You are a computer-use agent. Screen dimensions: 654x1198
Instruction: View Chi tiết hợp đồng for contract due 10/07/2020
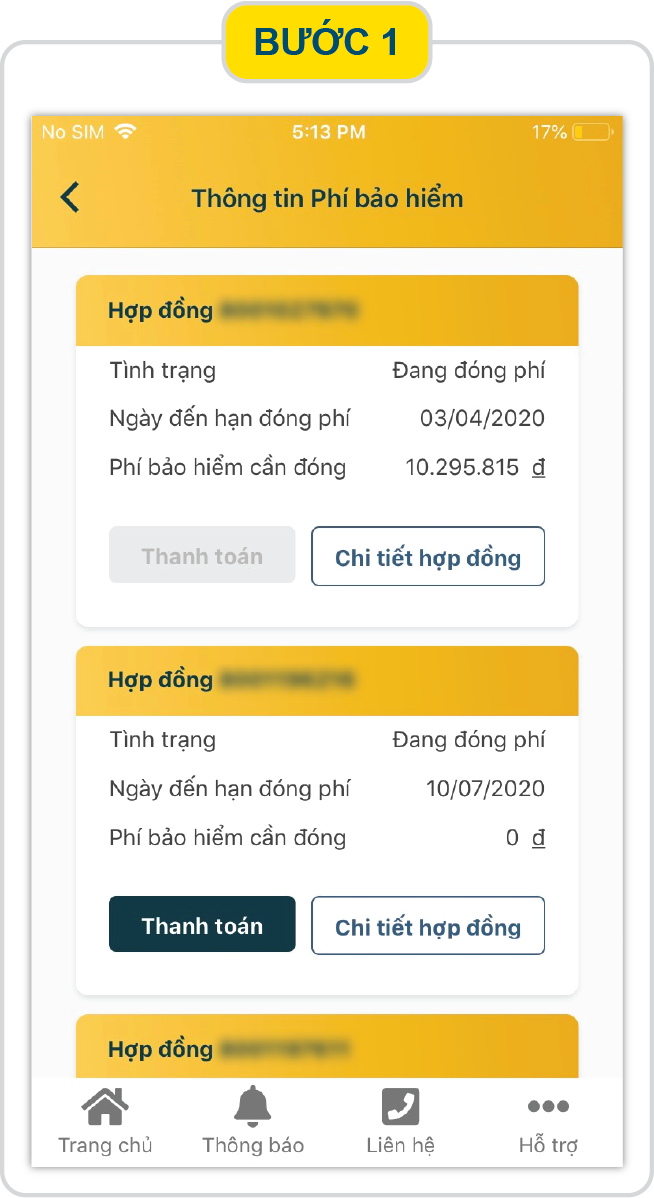coord(428,925)
